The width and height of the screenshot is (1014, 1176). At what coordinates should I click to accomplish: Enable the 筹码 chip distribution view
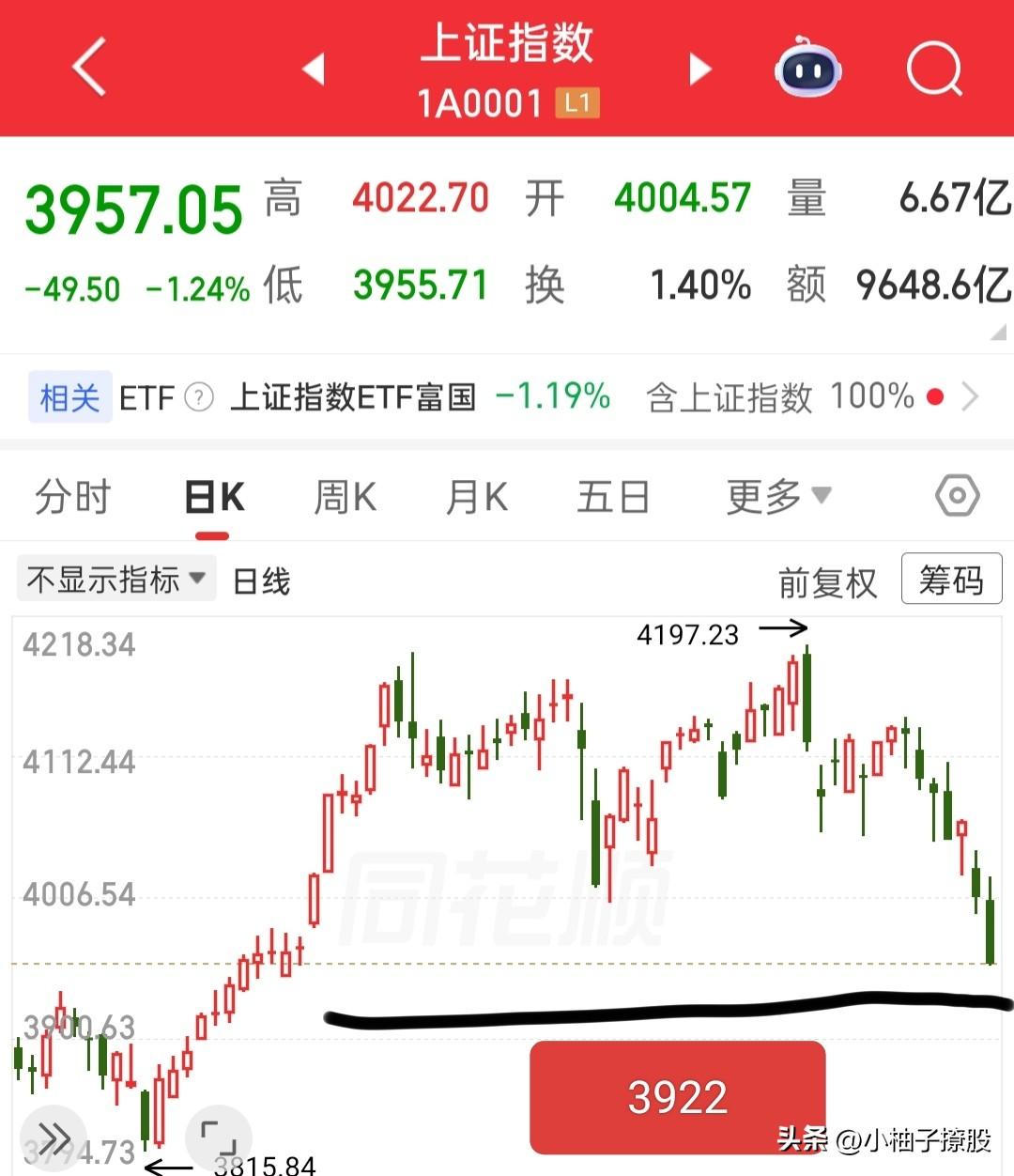pyautogui.click(x=951, y=579)
